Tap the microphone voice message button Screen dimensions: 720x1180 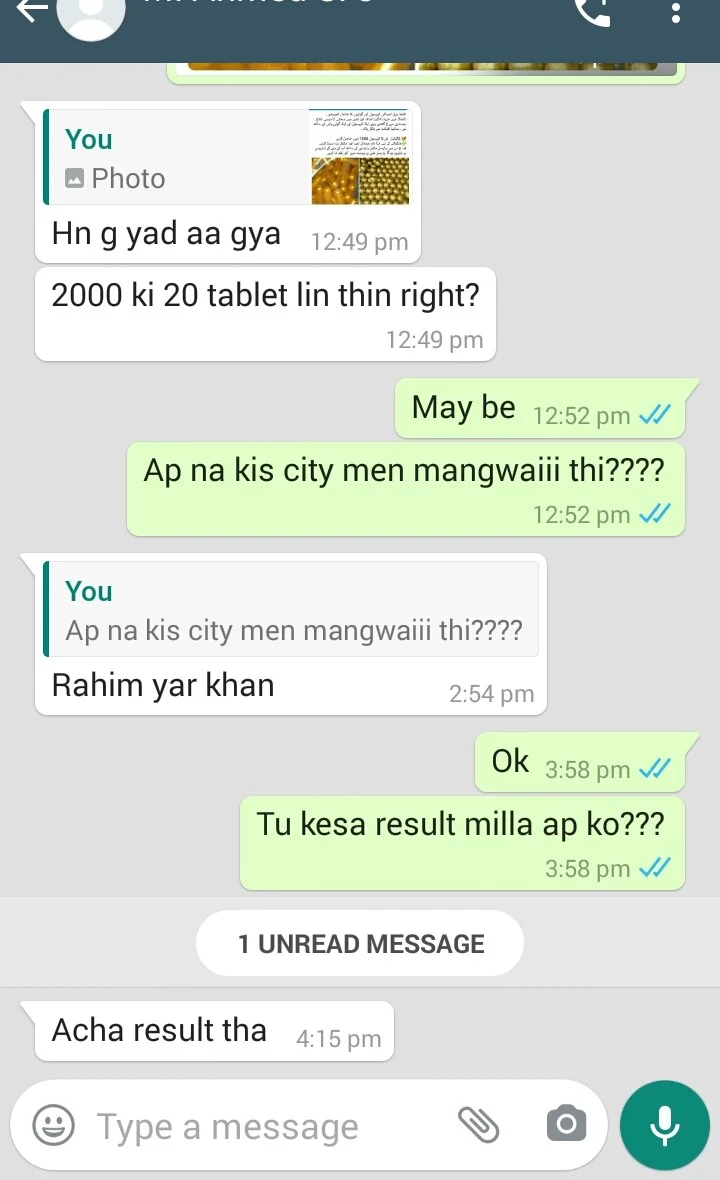coord(665,1125)
